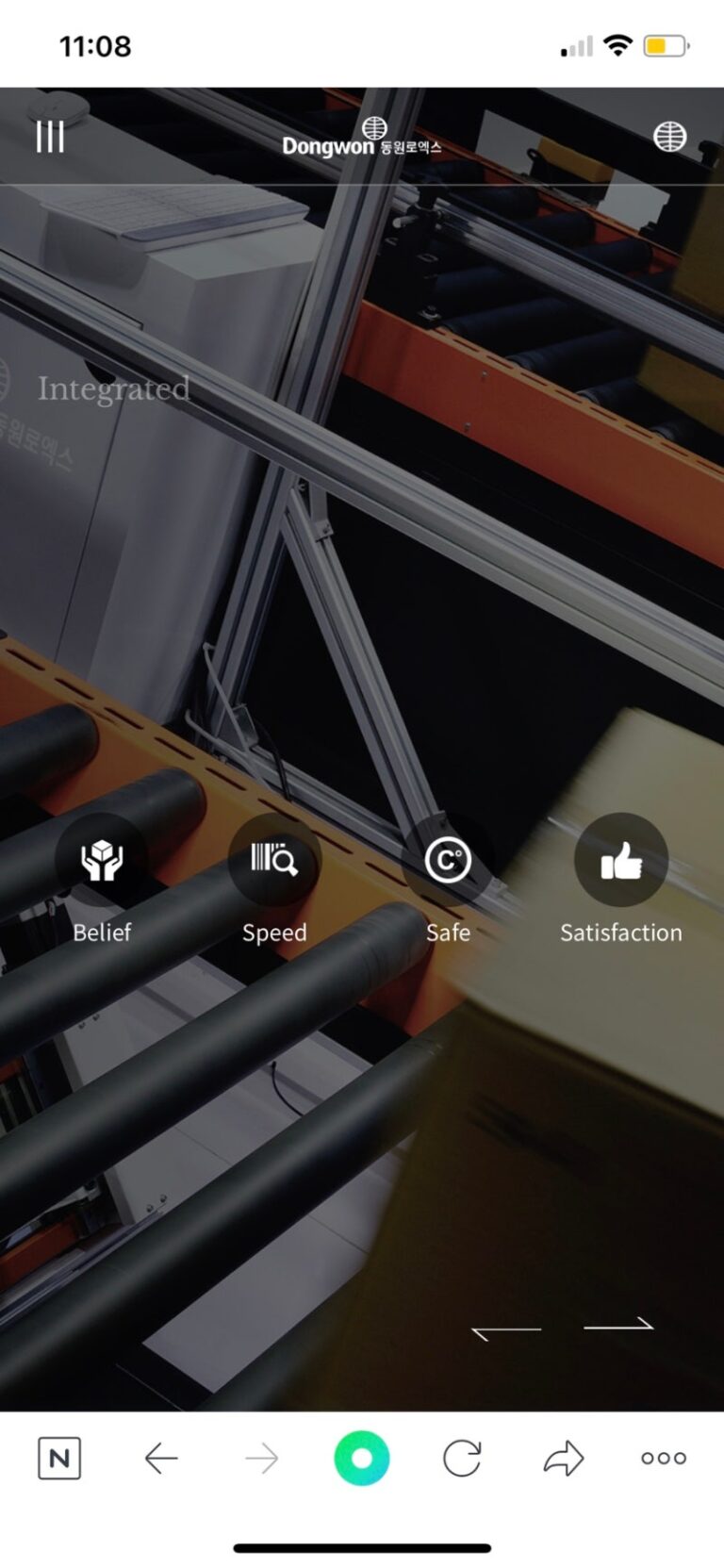Open the Satisfaction section
Screen dimensions: 724x1568
coord(620,860)
